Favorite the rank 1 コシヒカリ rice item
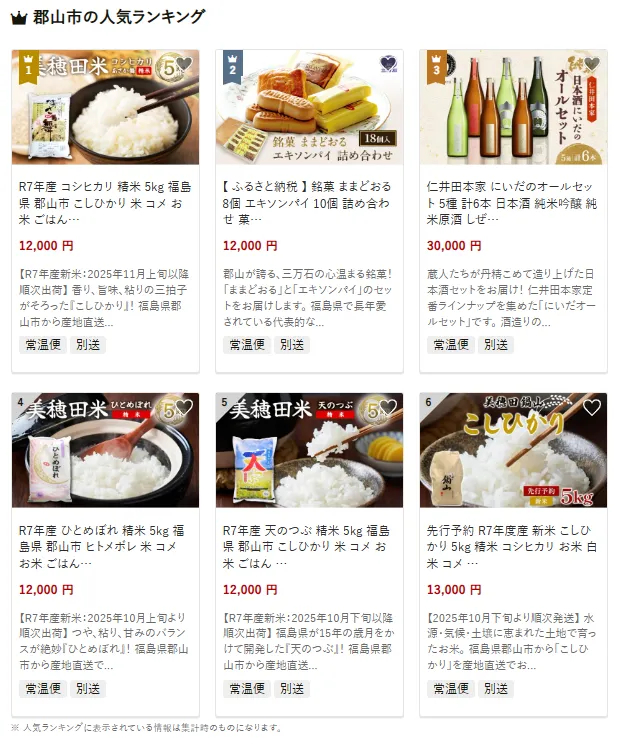 (183, 66)
